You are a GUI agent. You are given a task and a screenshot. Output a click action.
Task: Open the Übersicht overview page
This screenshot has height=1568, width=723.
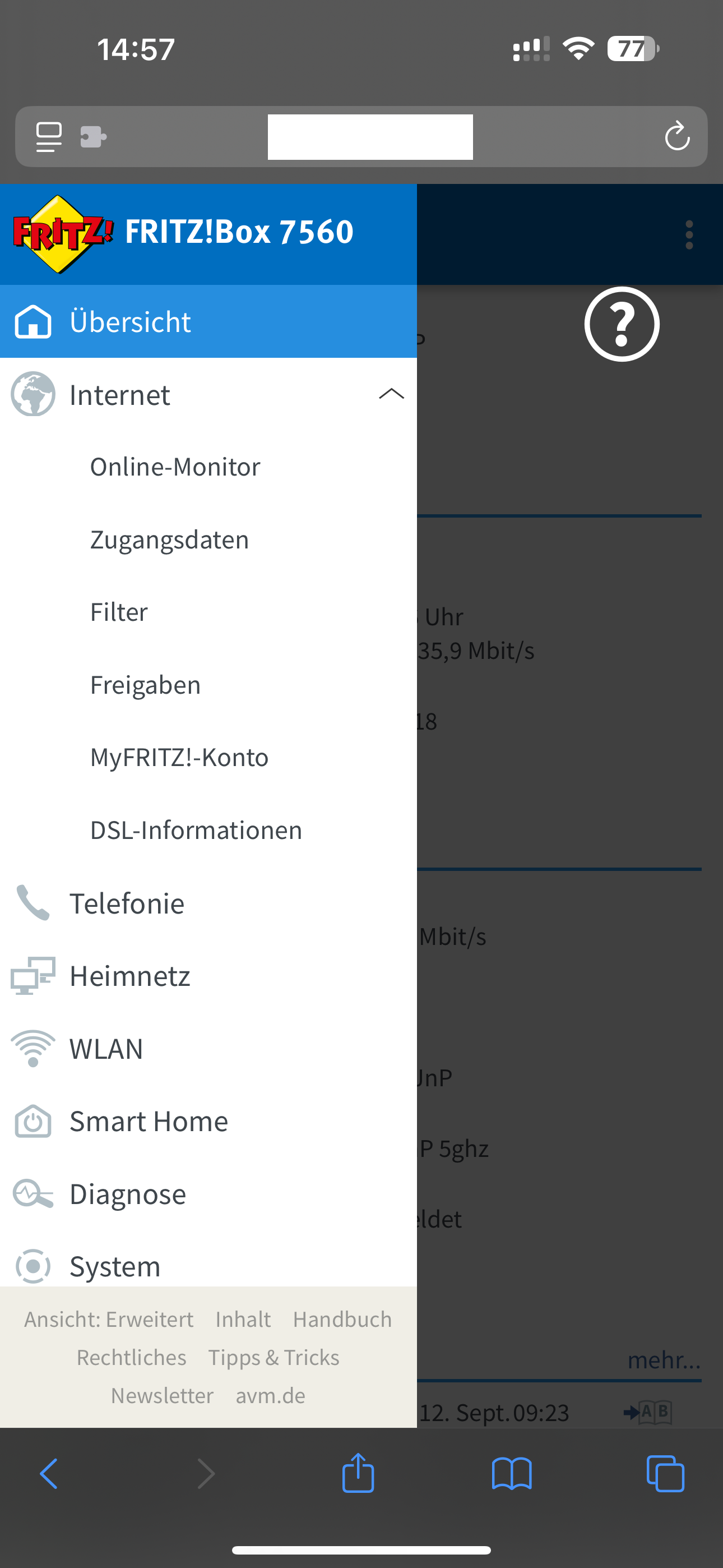coord(130,321)
